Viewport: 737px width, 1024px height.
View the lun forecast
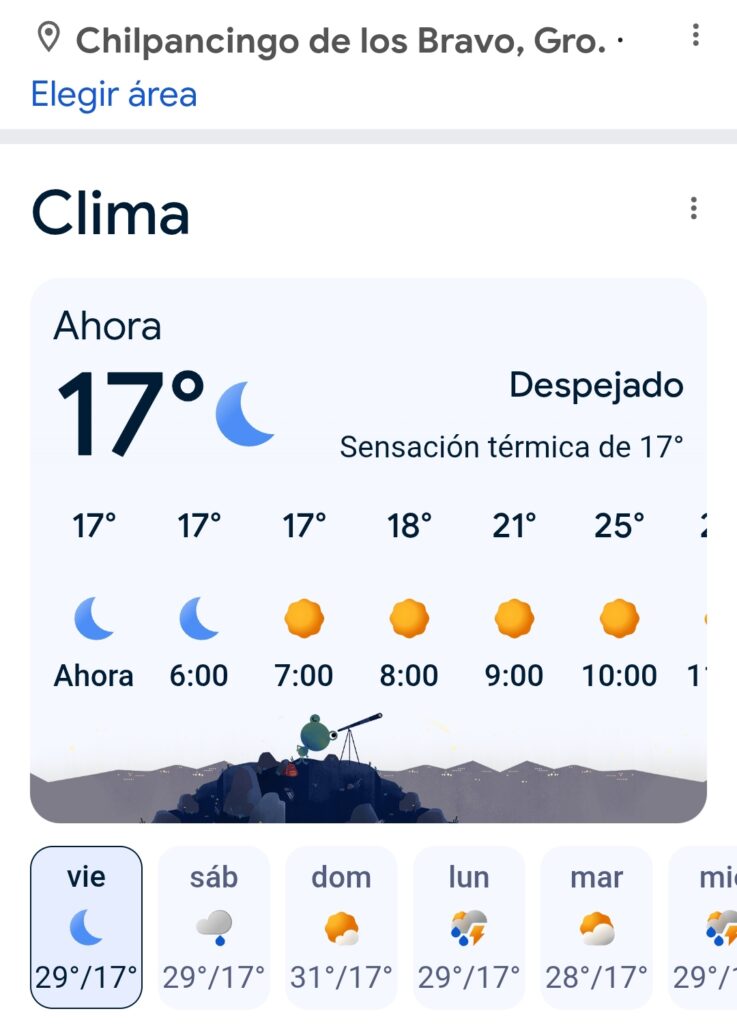(x=469, y=927)
